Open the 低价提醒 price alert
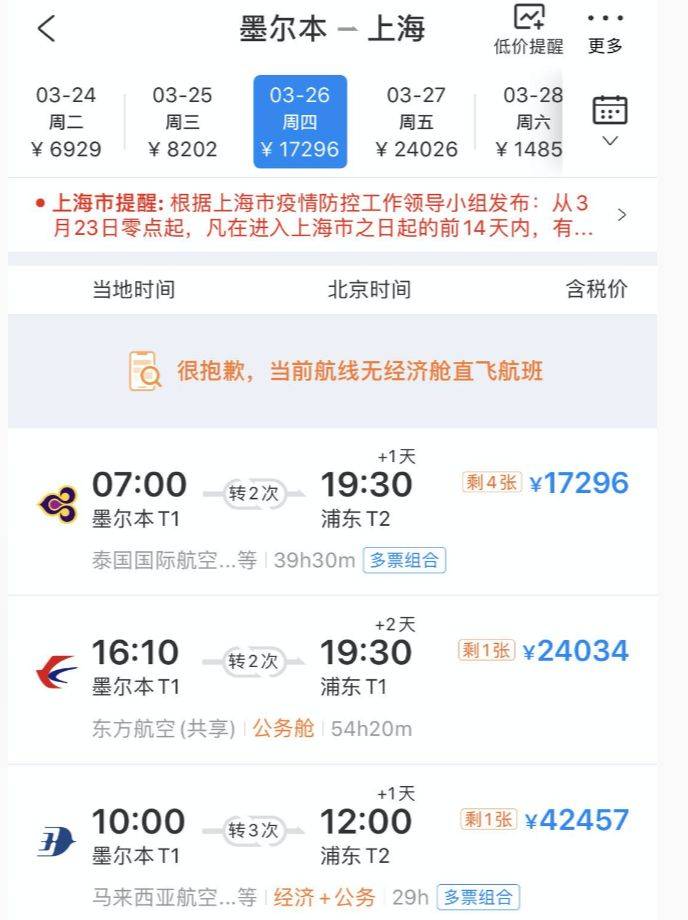Screen dimensions: 688x920 [x=528, y=30]
